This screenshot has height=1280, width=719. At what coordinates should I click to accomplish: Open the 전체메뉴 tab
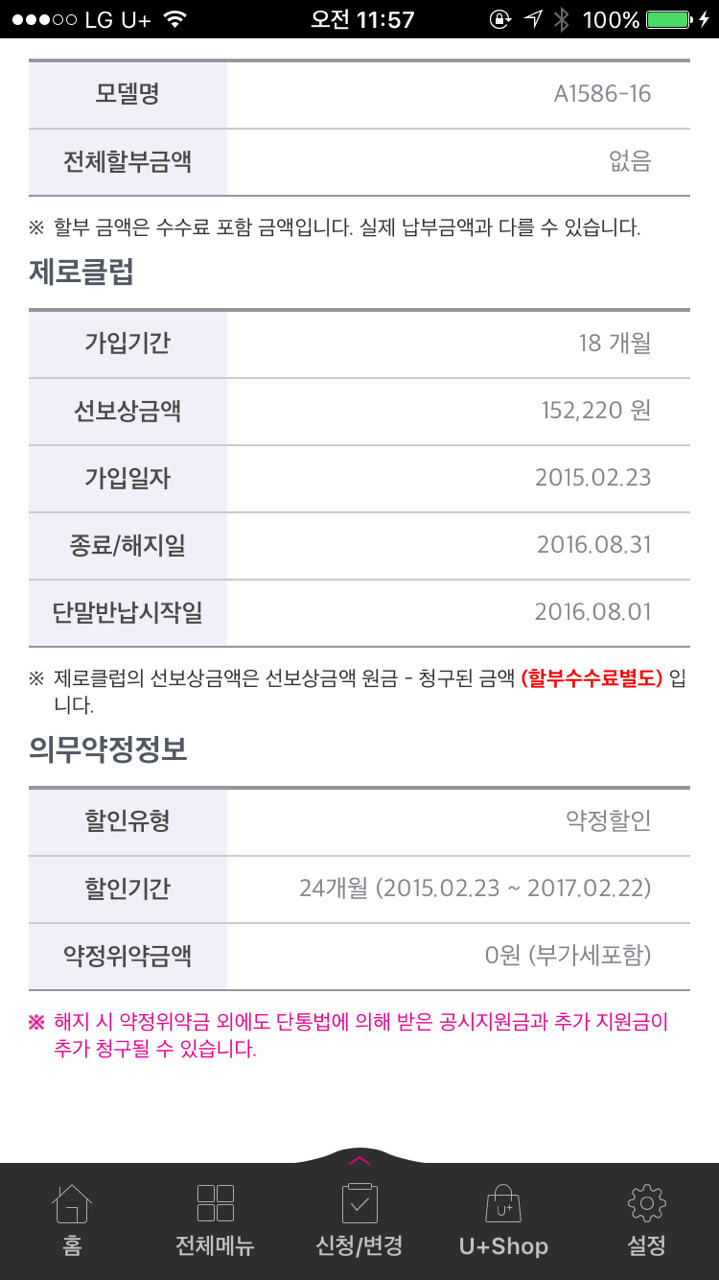[x=215, y=1220]
